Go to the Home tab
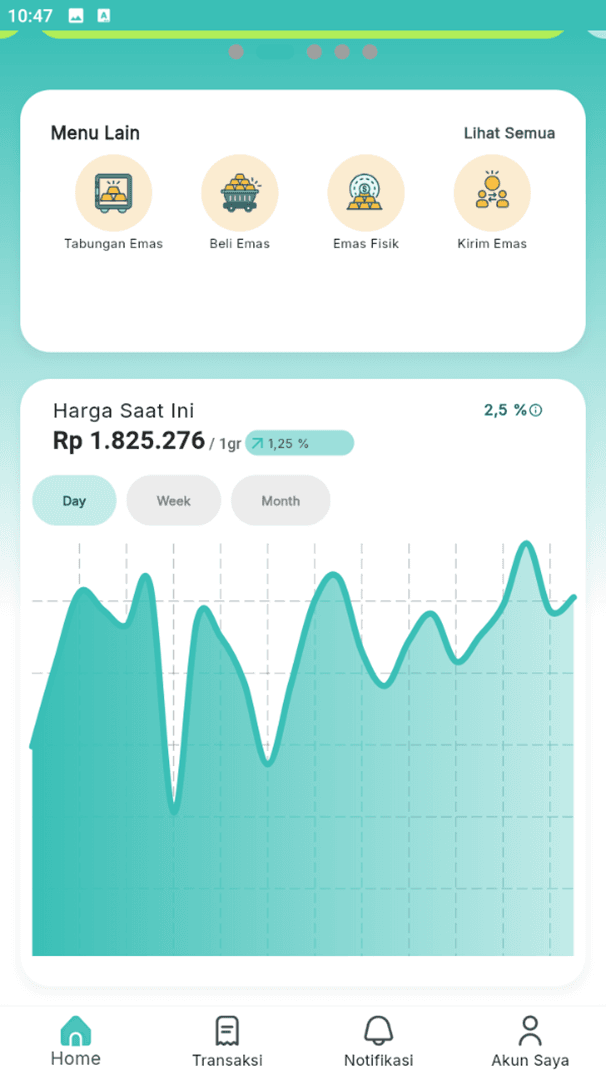 (76, 1041)
